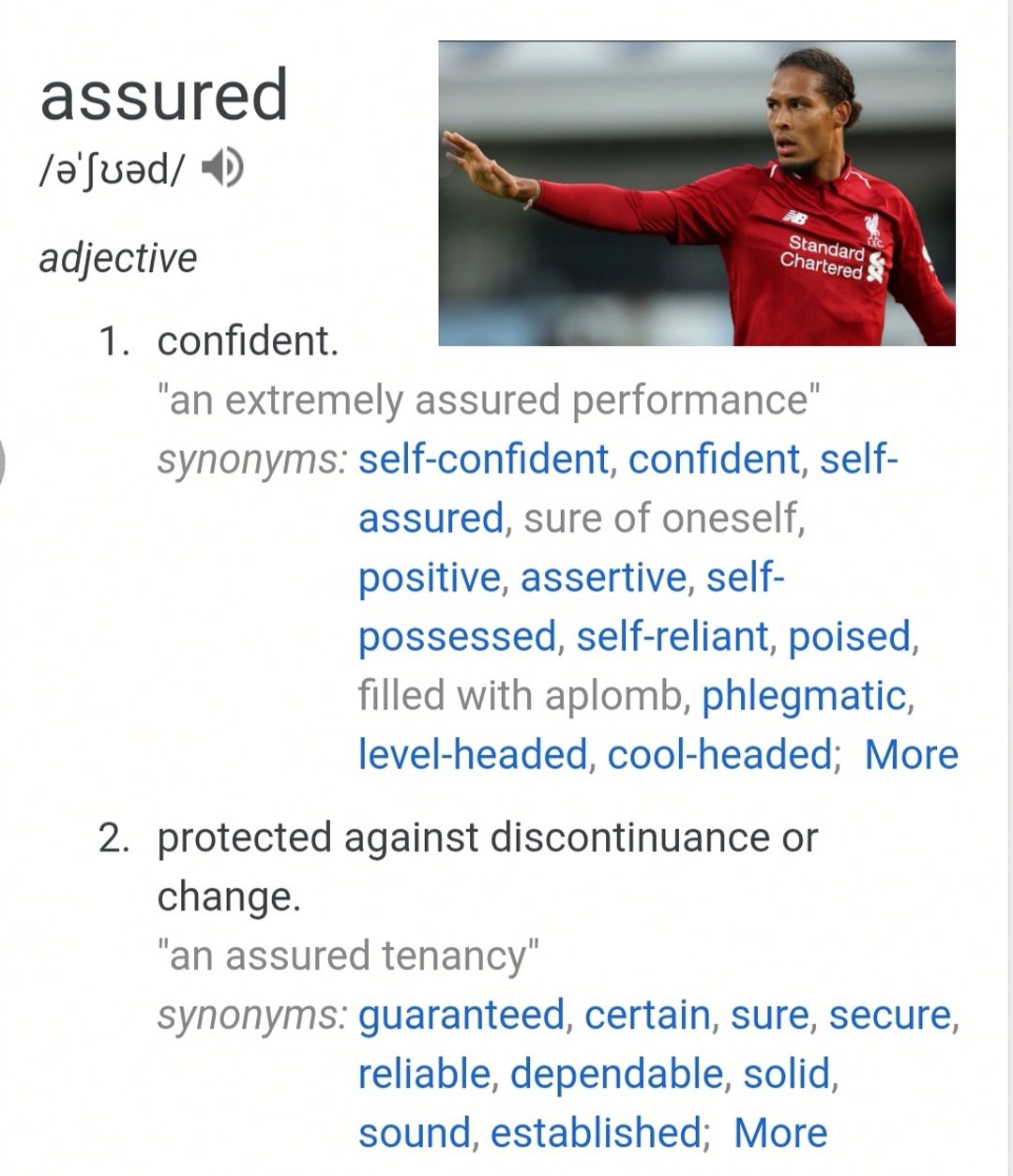Open the synonym 'guaranteed'
This screenshot has height=1176, width=1013.
[x=461, y=1015]
